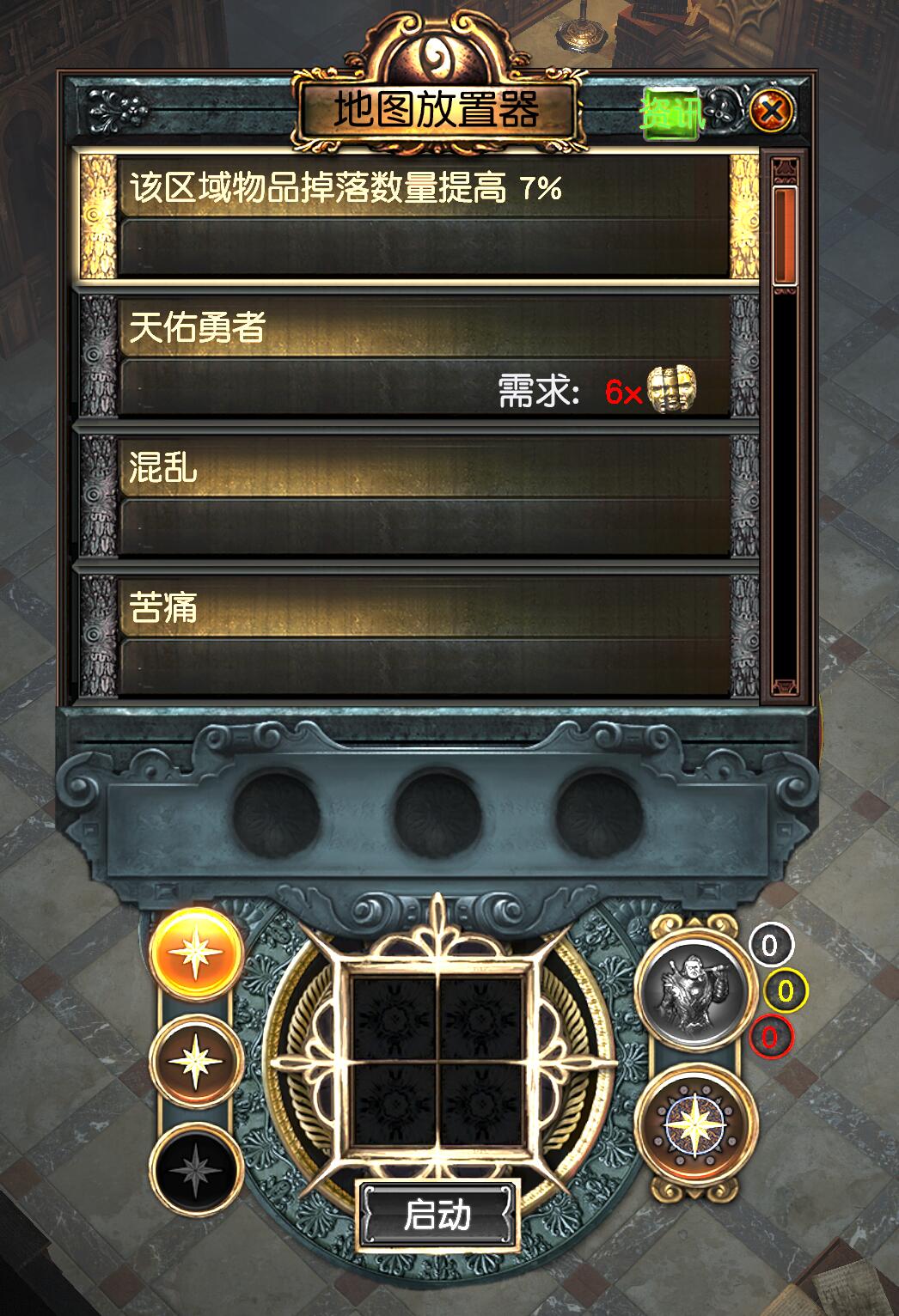The image size is (899, 1316).
Task: Tap the black star button
Action: 195,1168
